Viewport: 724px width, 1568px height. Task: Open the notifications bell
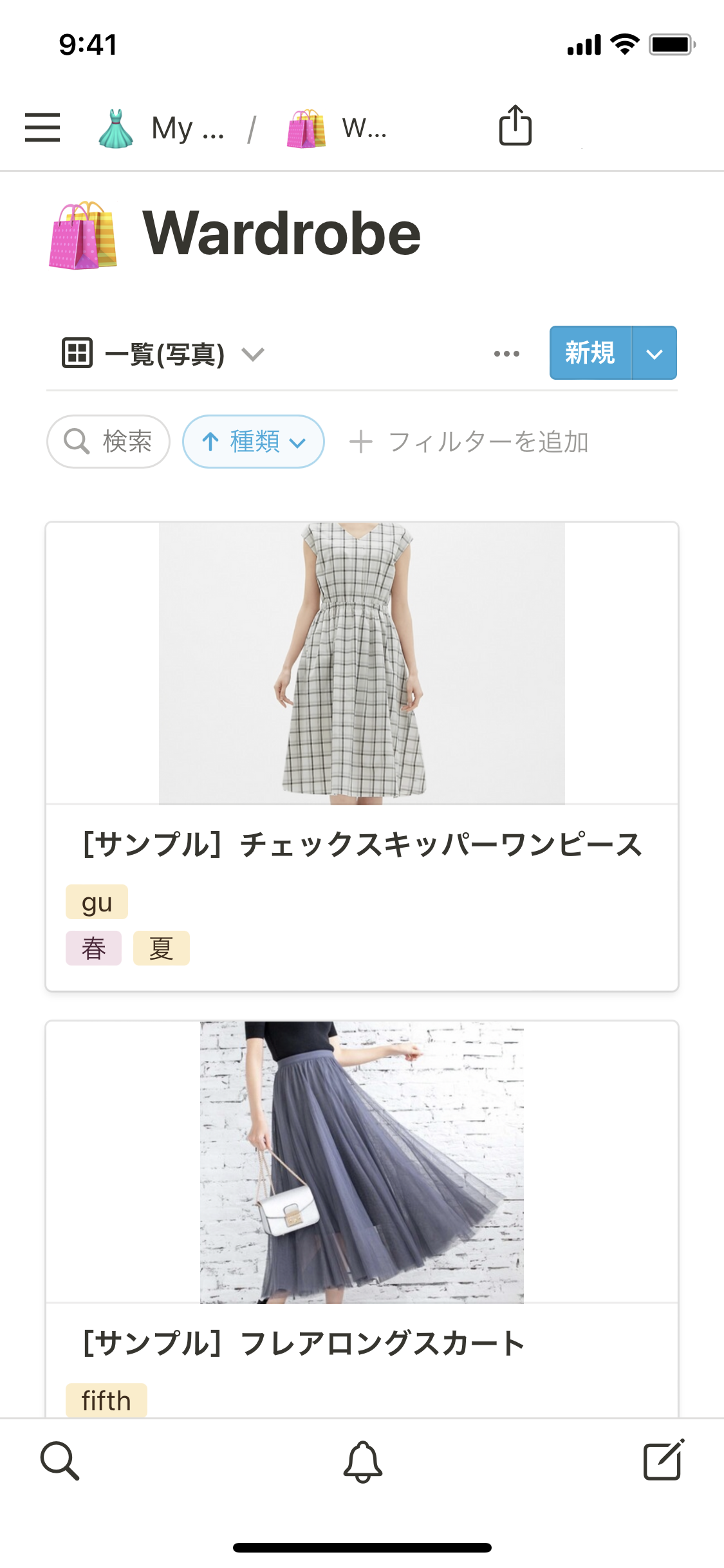[362, 1461]
